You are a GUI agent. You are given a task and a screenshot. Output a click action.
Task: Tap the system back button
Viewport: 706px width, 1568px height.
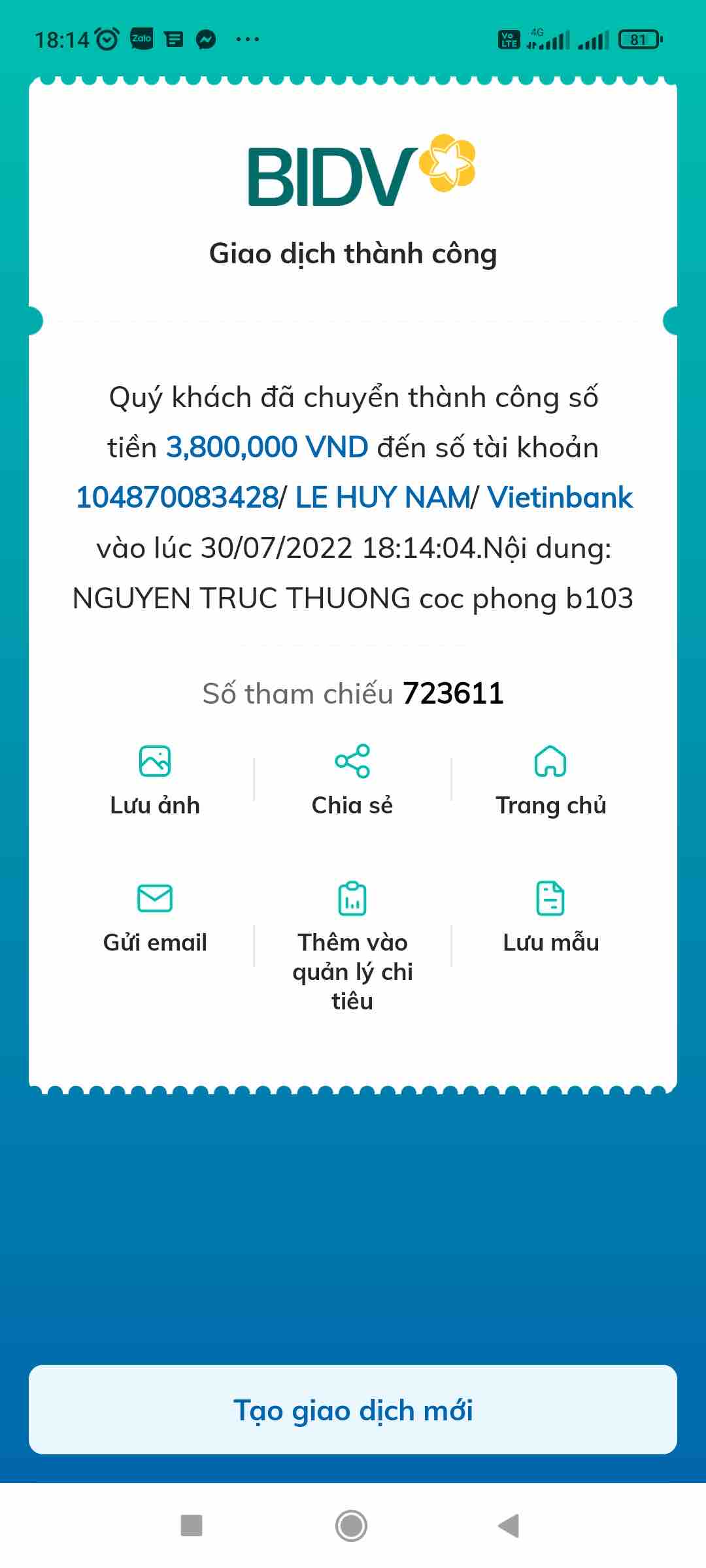click(509, 1526)
